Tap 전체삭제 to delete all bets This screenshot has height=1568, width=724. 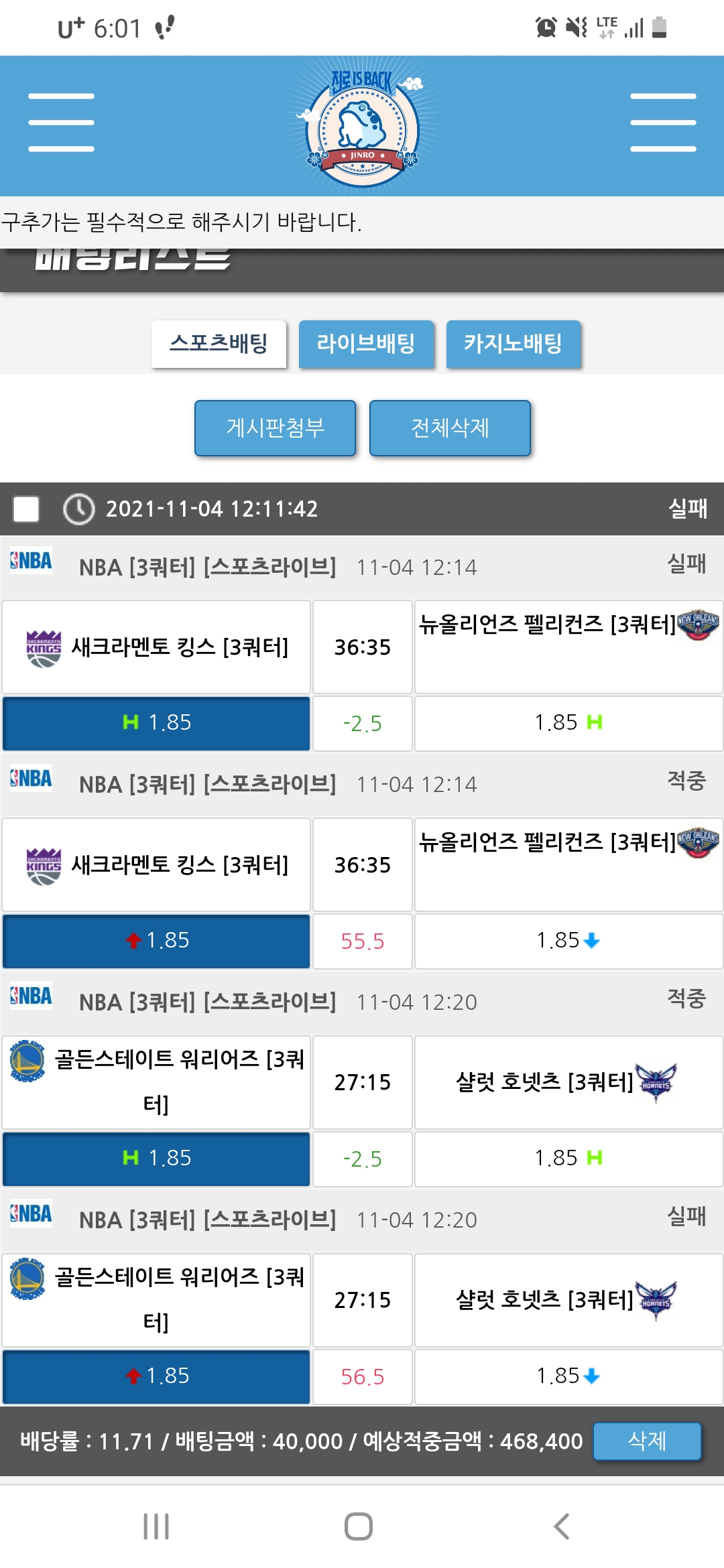point(450,428)
